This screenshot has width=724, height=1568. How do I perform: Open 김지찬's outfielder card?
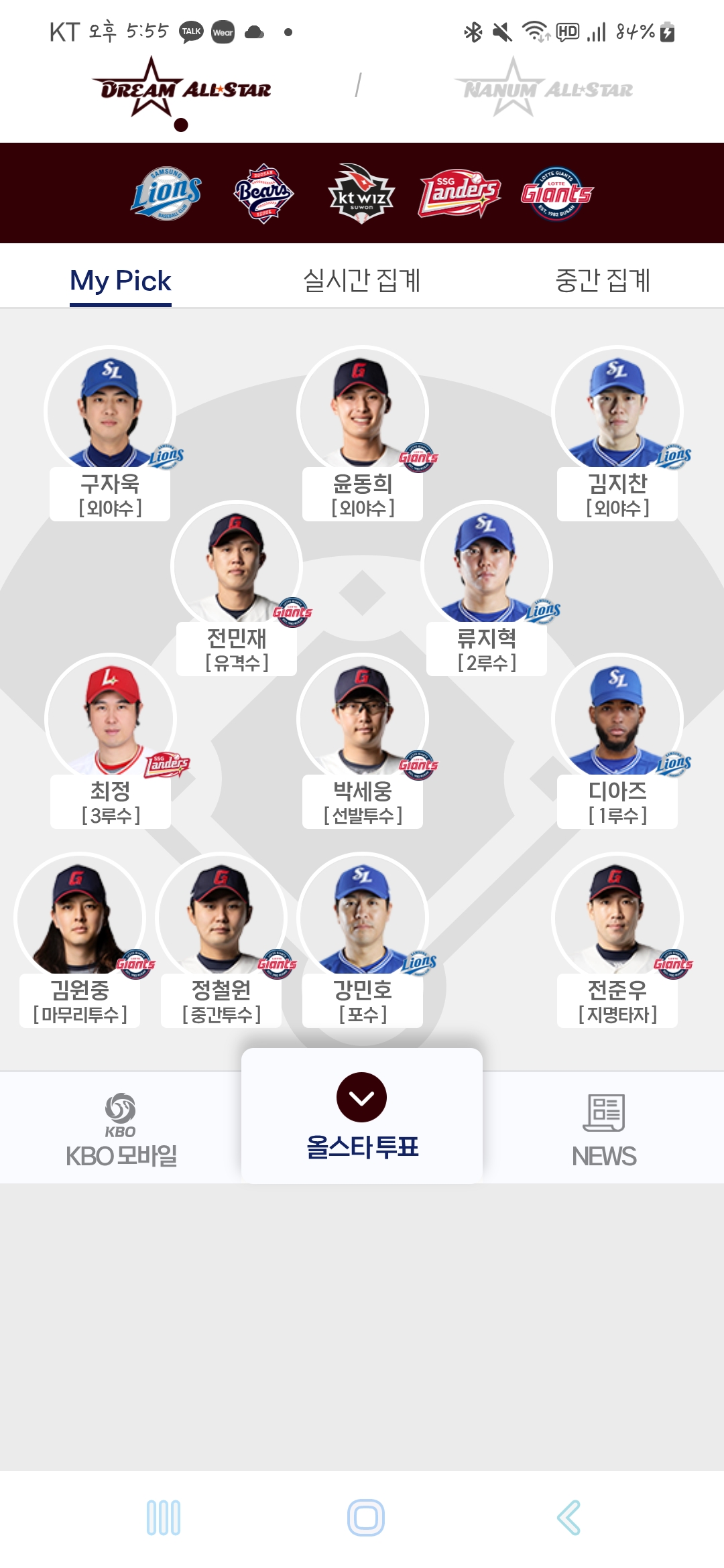point(617,433)
